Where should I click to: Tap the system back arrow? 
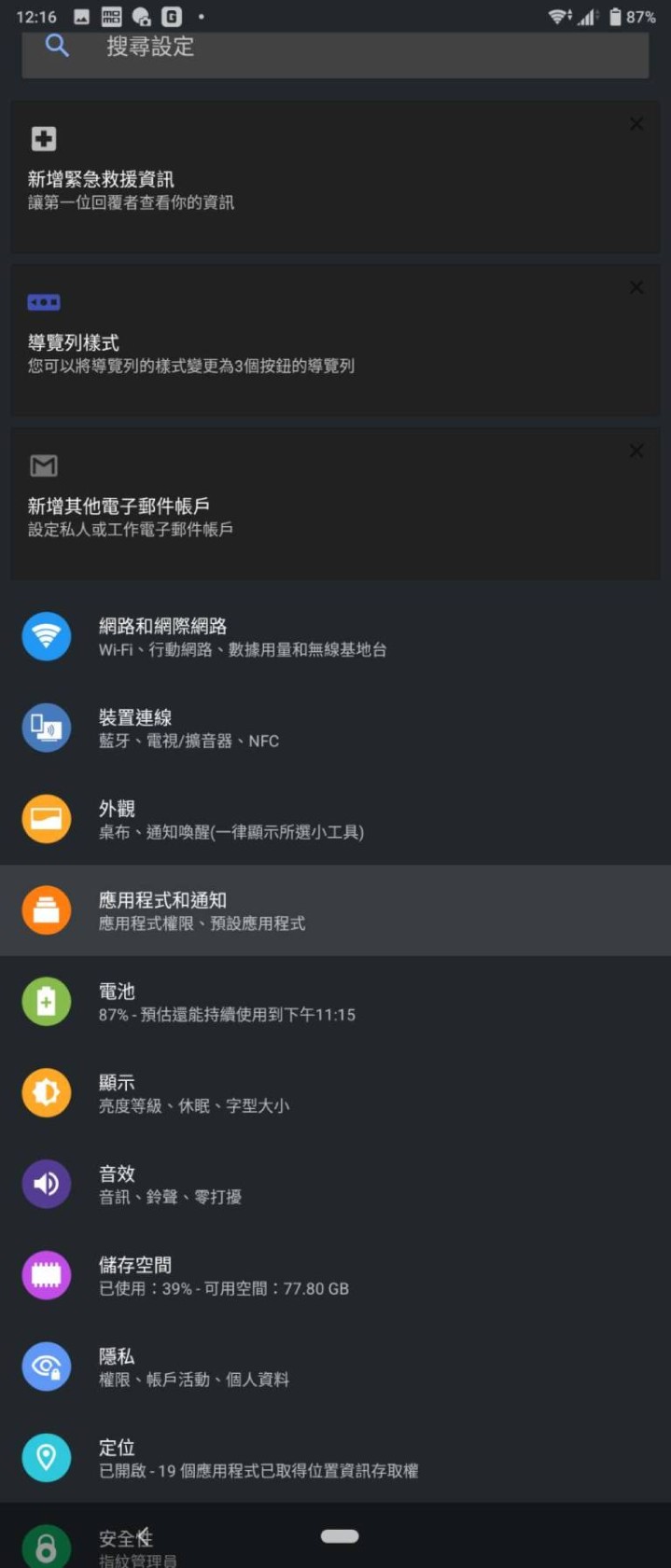[x=143, y=1535]
